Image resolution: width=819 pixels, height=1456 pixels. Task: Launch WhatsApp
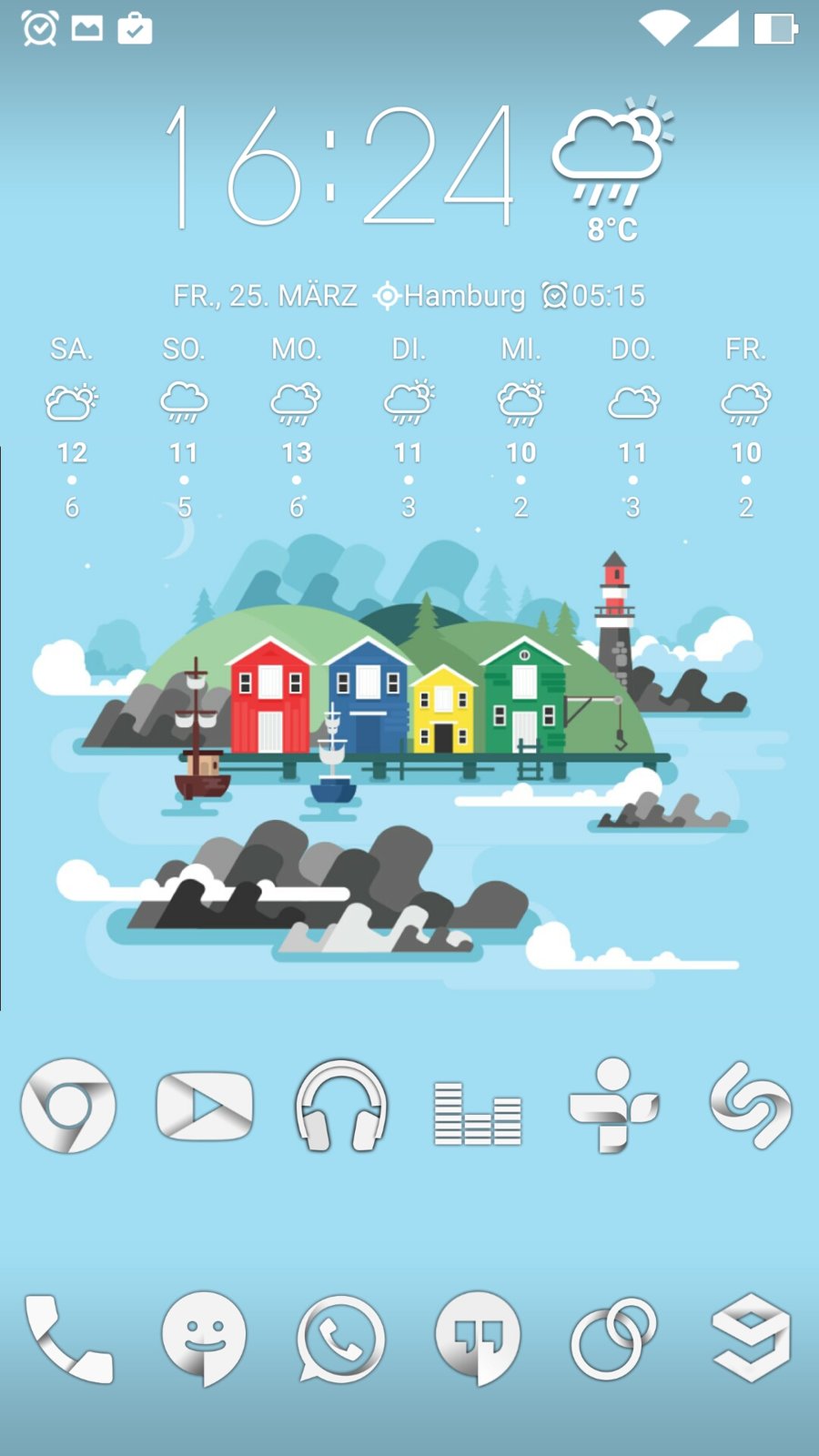[x=341, y=1340]
